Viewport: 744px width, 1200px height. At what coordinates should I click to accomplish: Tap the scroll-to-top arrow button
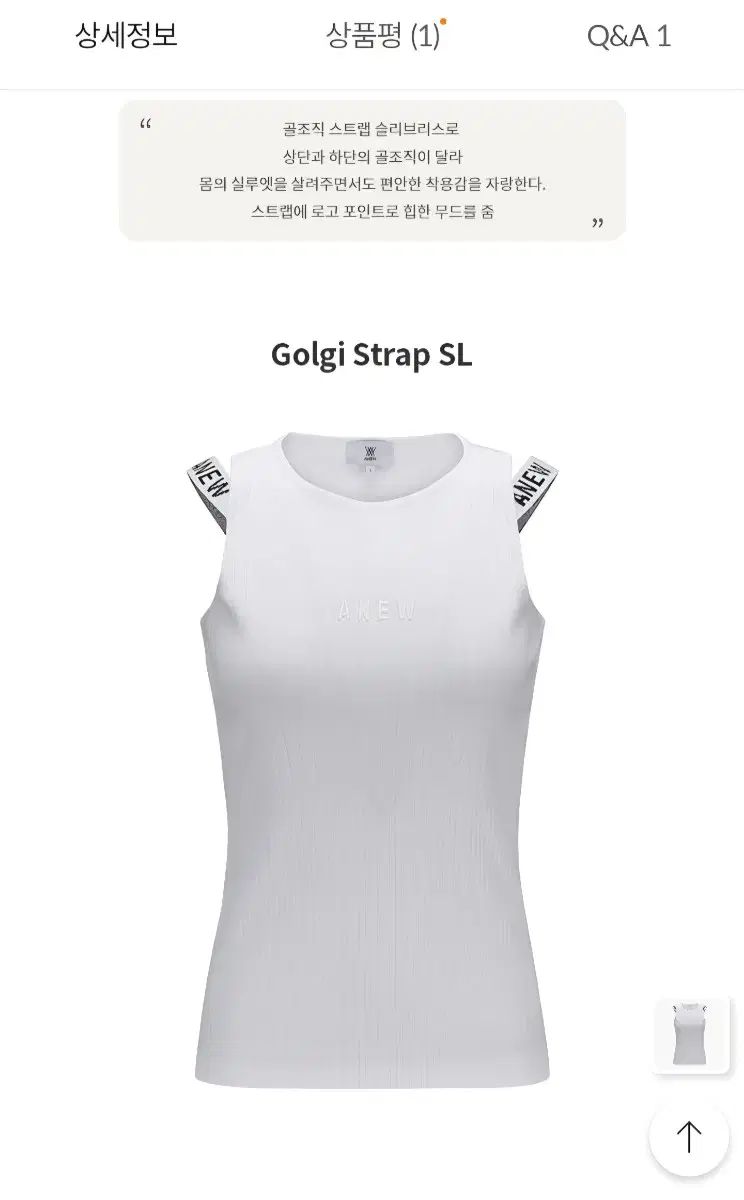point(689,1136)
